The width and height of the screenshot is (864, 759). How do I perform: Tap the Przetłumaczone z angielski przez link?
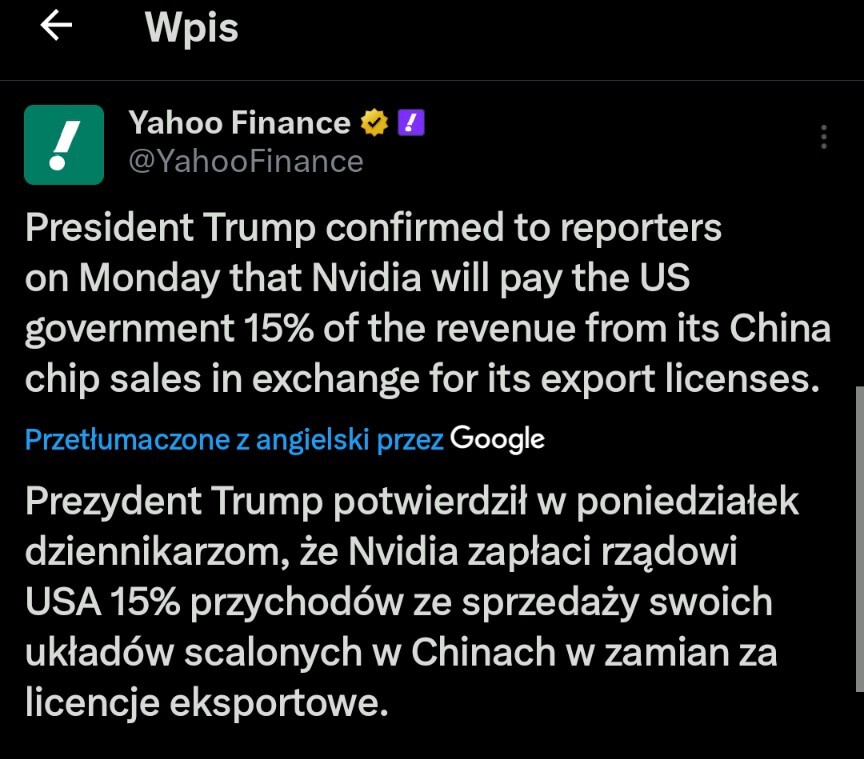[x=234, y=440]
